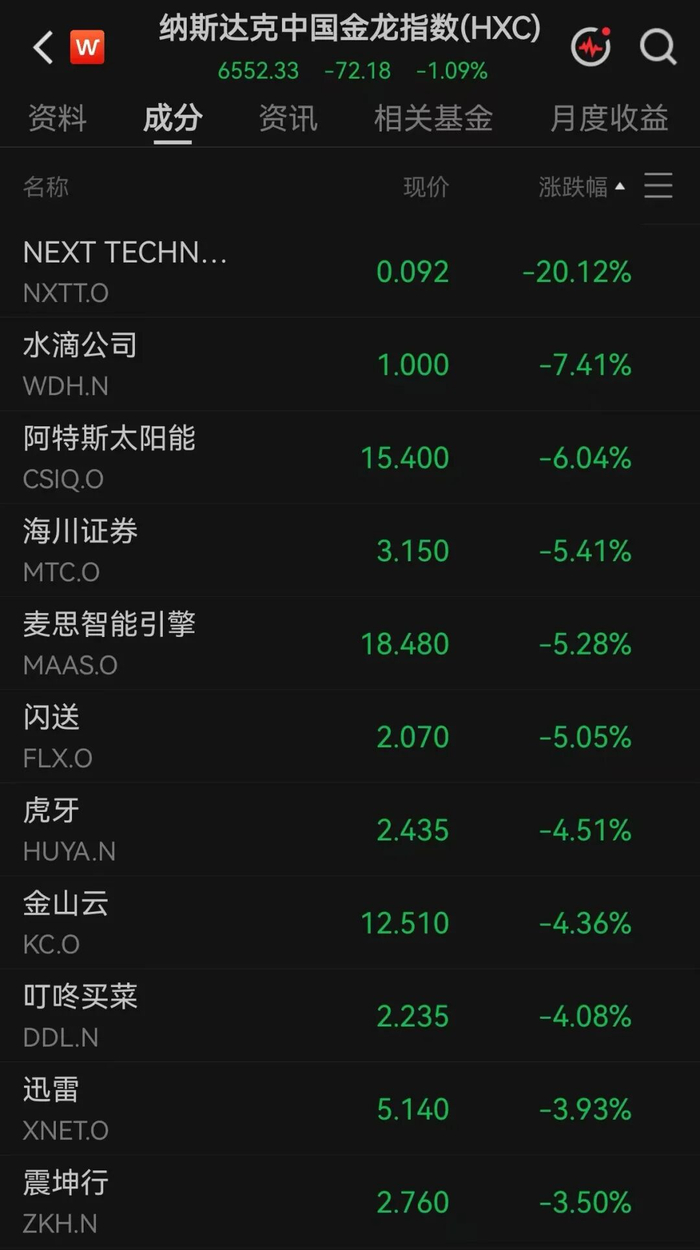The width and height of the screenshot is (700, 1250).
Task: Open the live pulse alert icon
Action: click(x=591, y=46)
